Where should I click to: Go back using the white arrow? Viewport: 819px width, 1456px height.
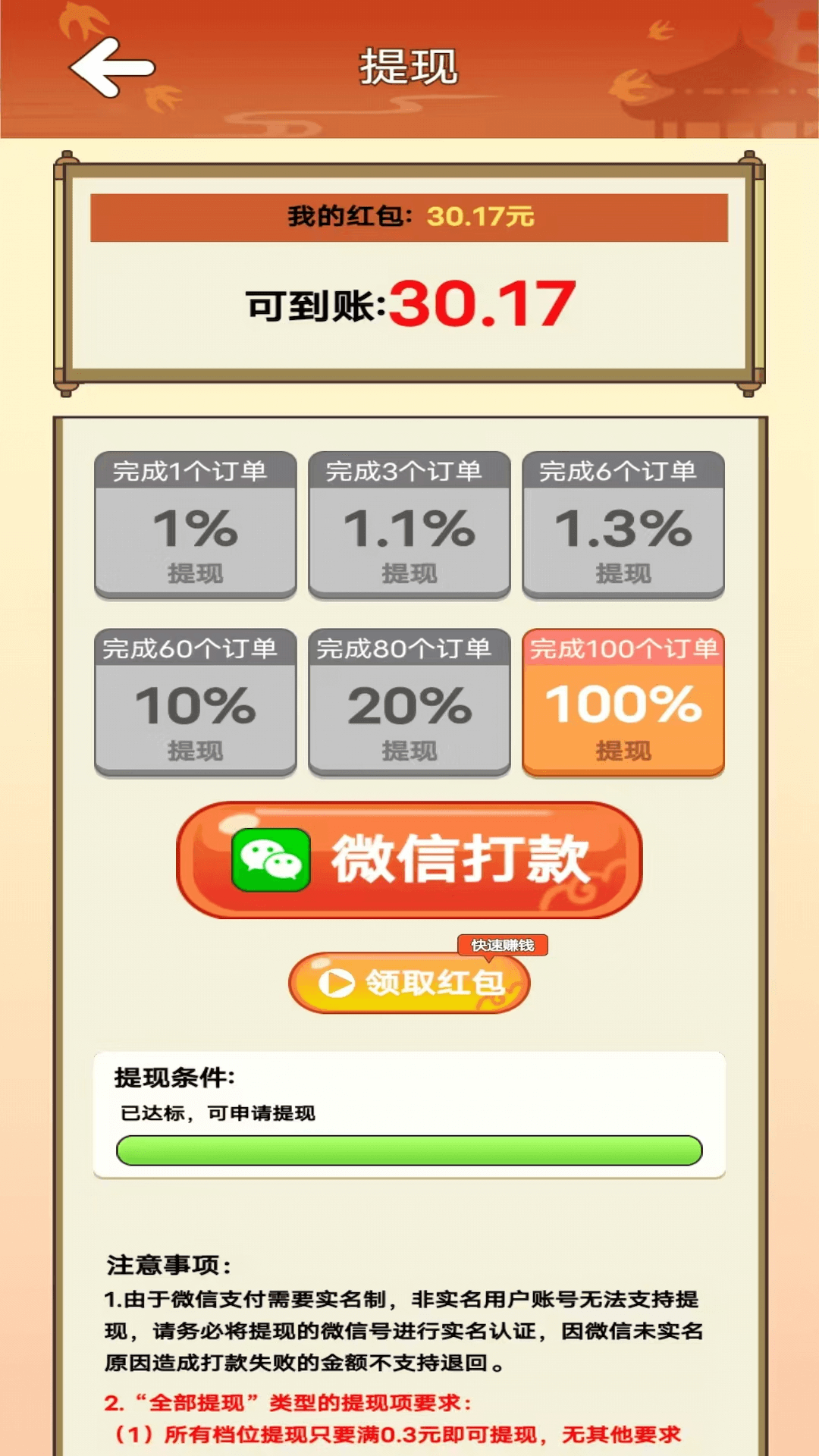(x=112, y=67)
